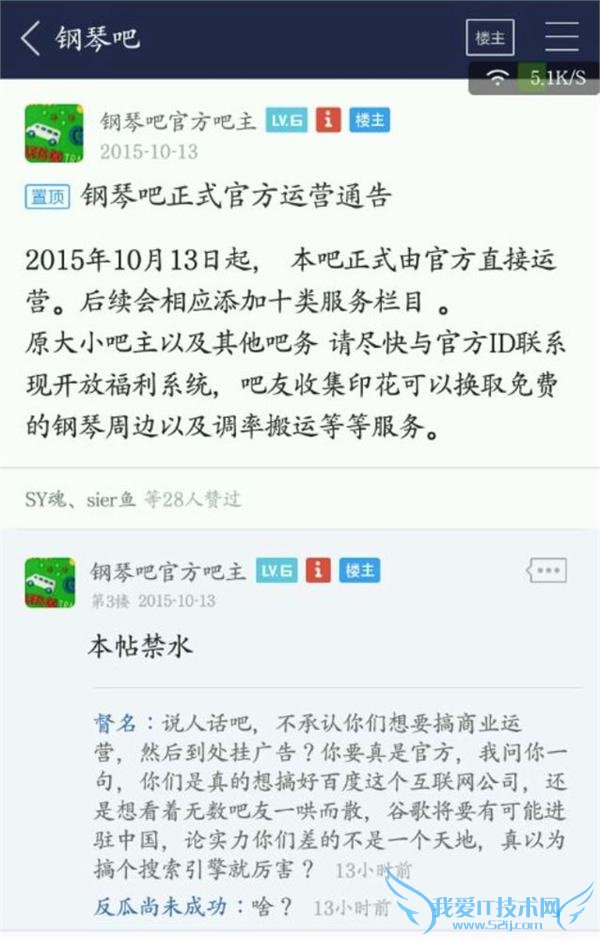The height and width of the screenshot is (940, 600).
Task: Open avatar of 3楼 reply author
Action: coord(50,583)
